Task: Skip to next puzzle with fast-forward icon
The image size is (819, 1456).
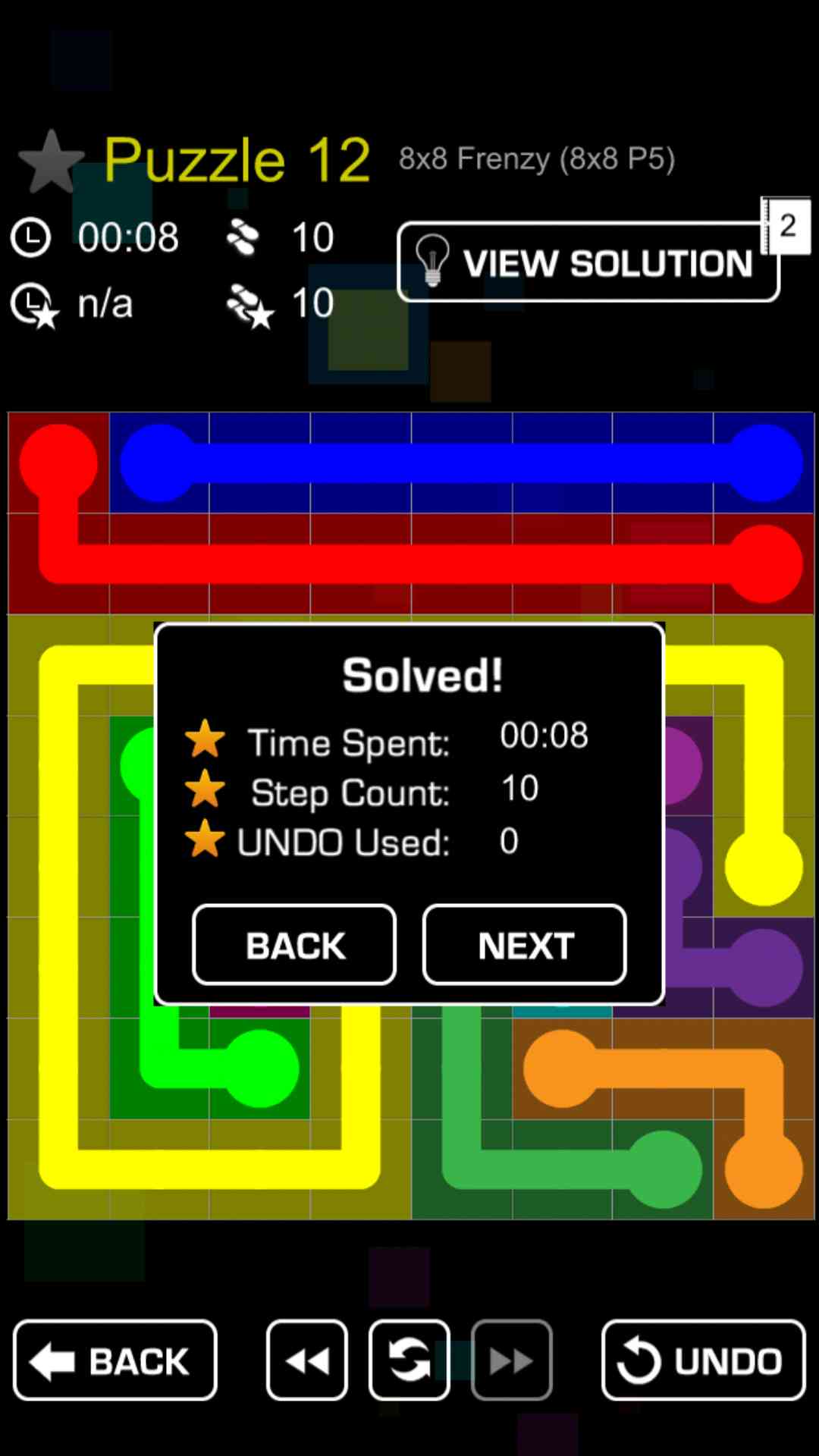Action: [511, 1360]
